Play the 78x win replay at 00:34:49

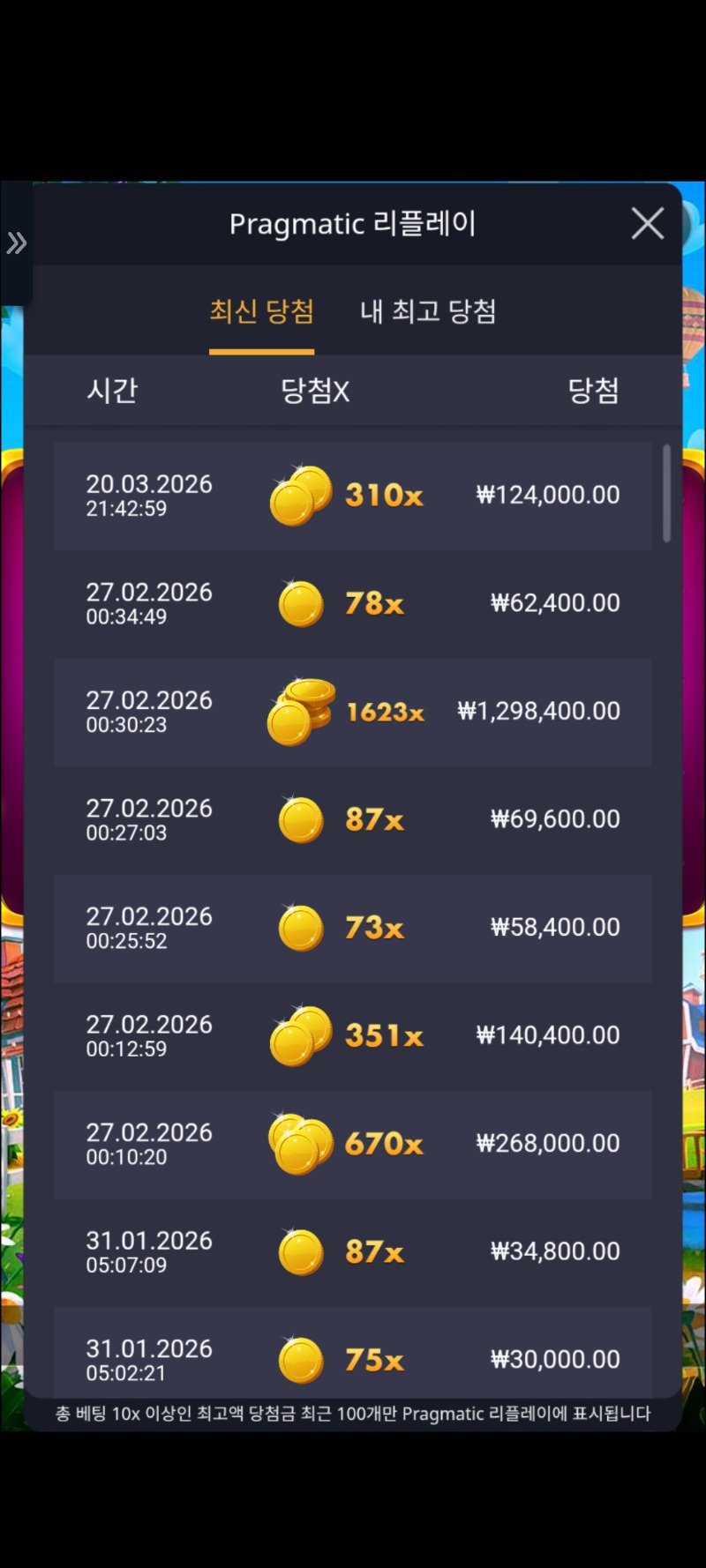coord(353,604)
